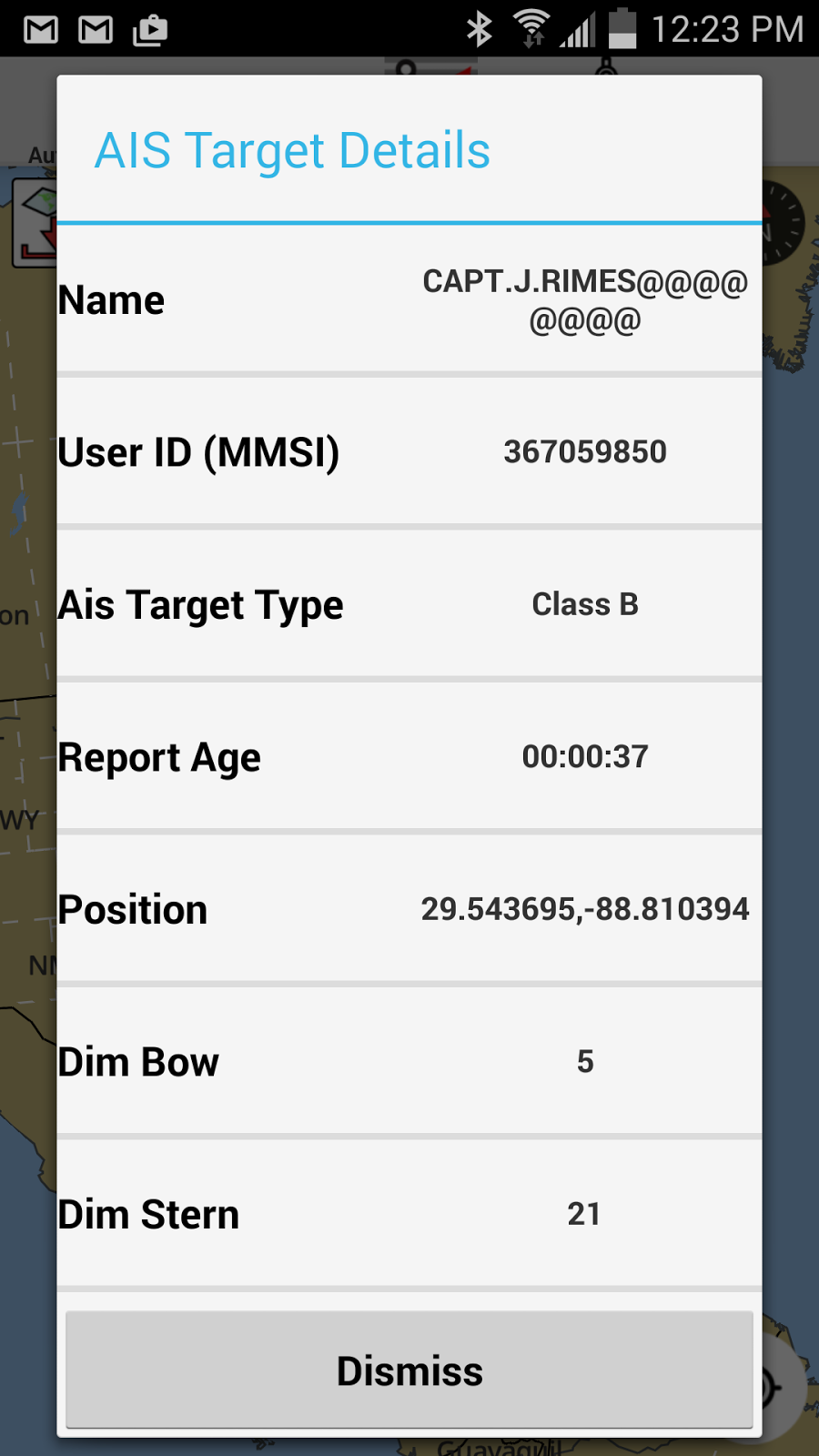
Task: Select the Class B target type value
Action: [586, 604]
